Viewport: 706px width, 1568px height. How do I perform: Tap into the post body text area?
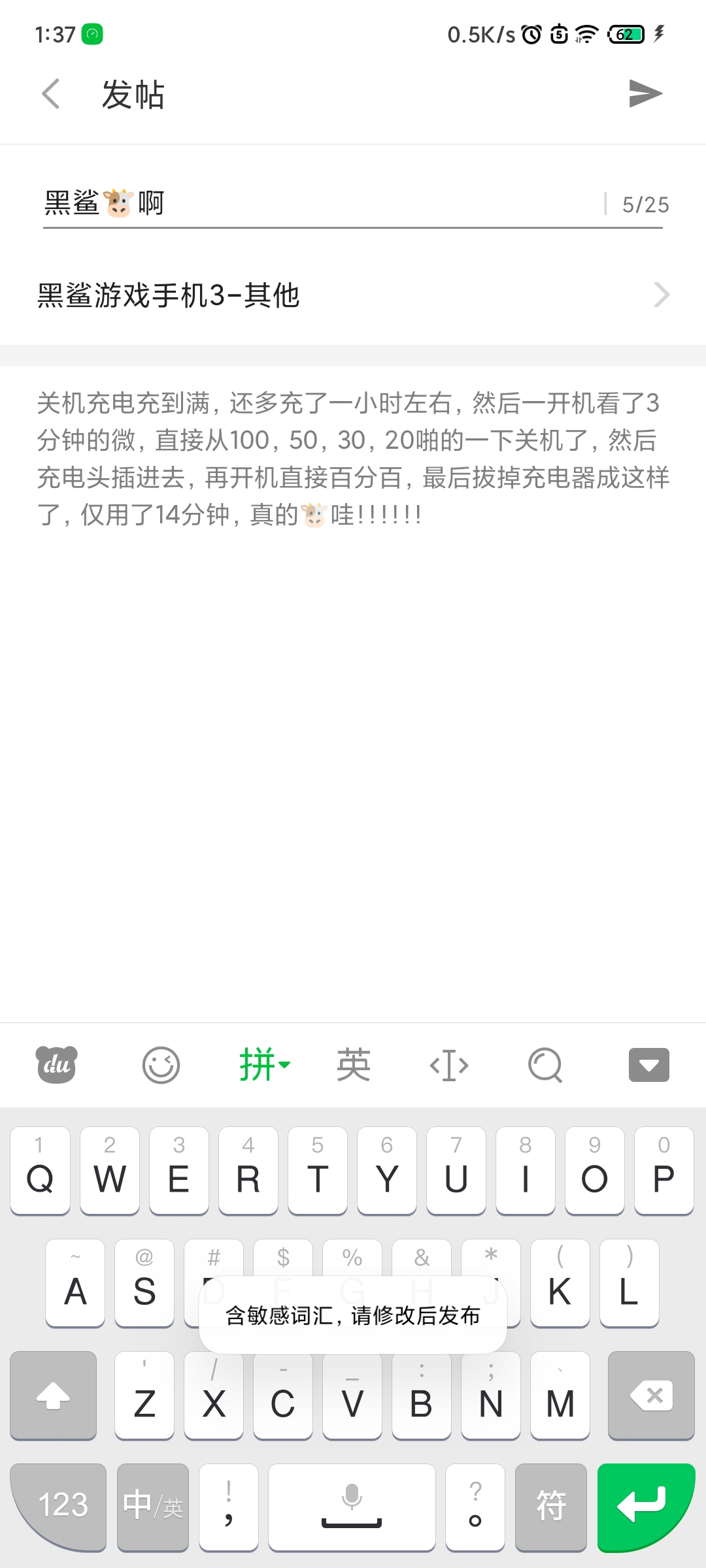pos(353,693)
